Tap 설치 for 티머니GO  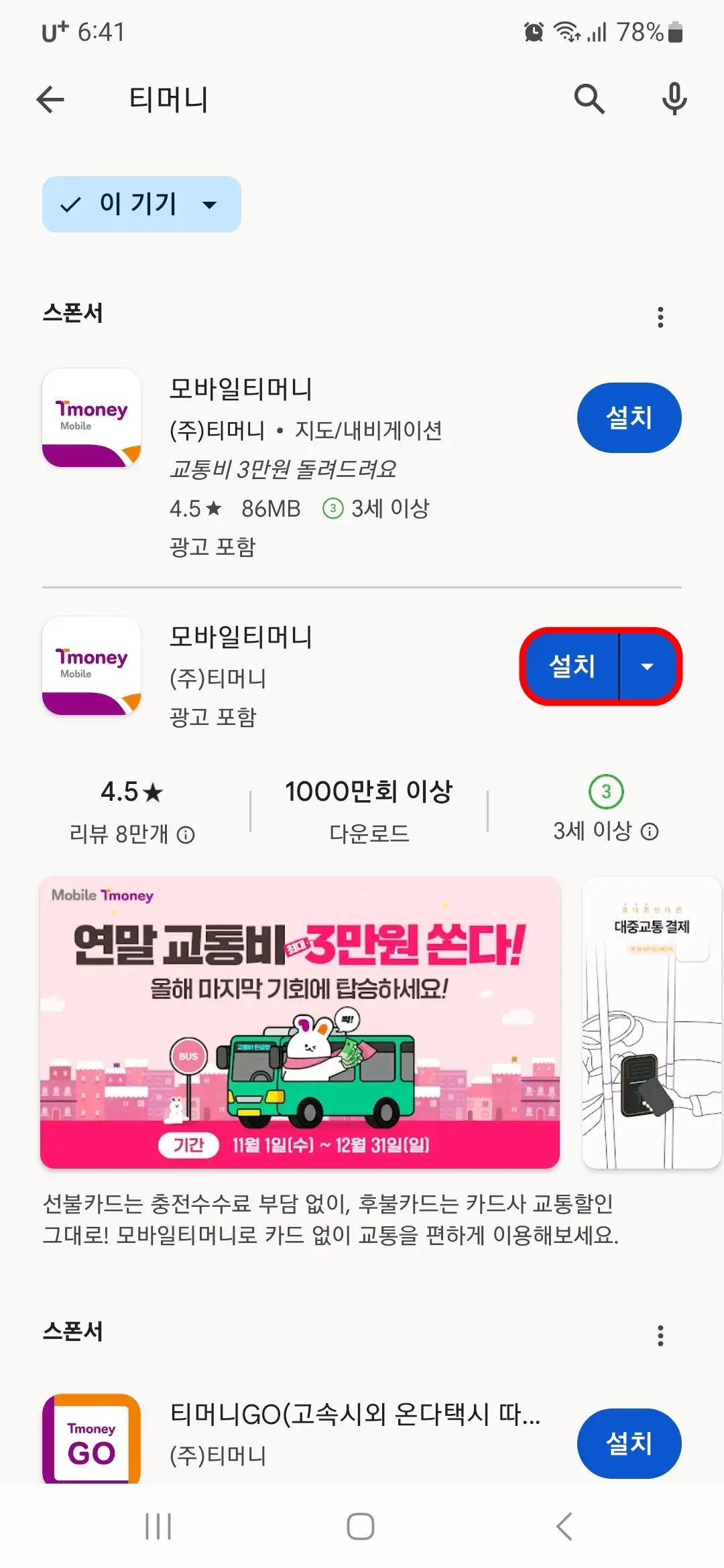pos(628,1444)
